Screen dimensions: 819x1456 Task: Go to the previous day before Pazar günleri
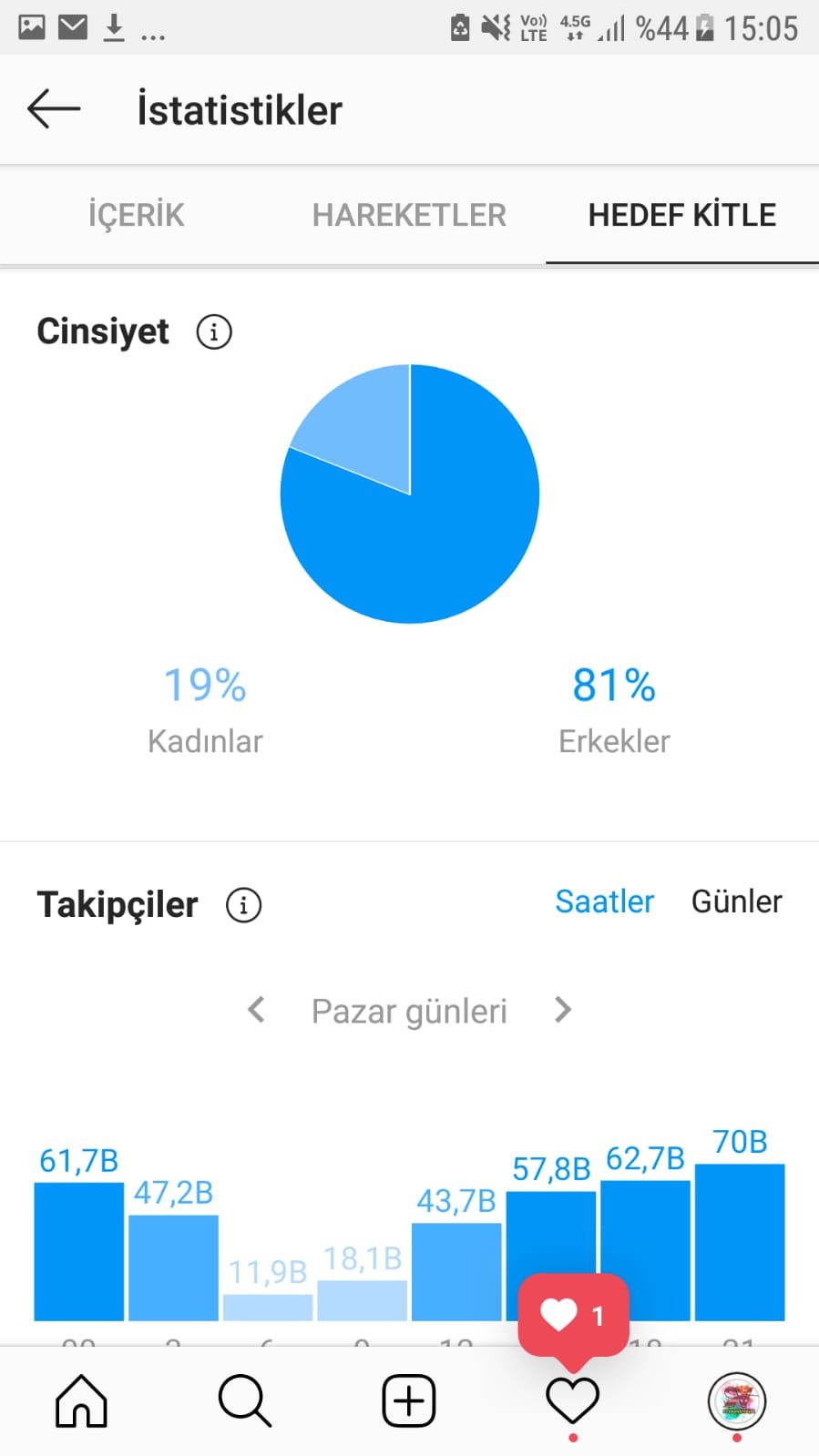(256, 1010)
